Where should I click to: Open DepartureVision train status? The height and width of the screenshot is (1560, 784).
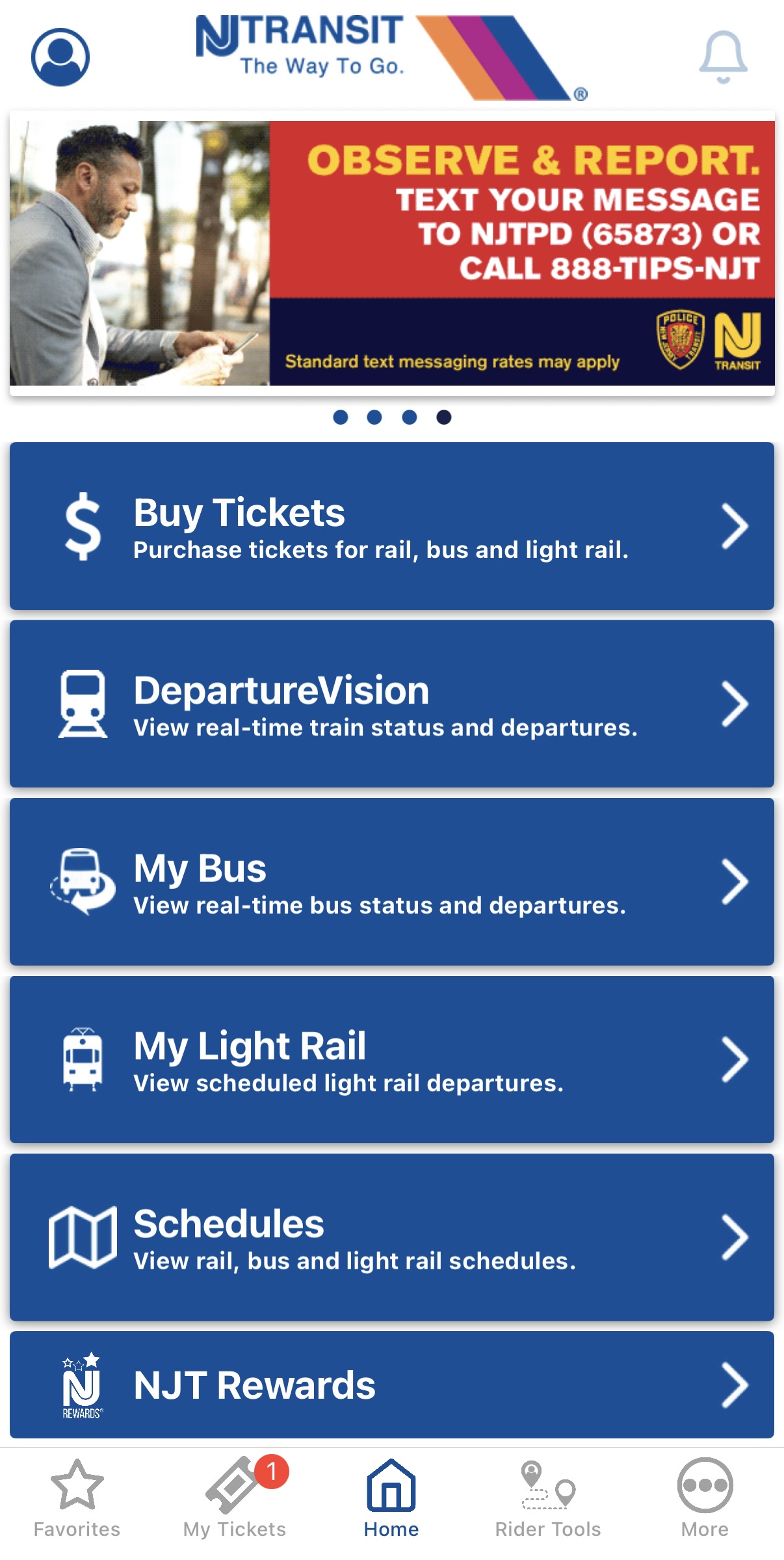tap(392, 704)
